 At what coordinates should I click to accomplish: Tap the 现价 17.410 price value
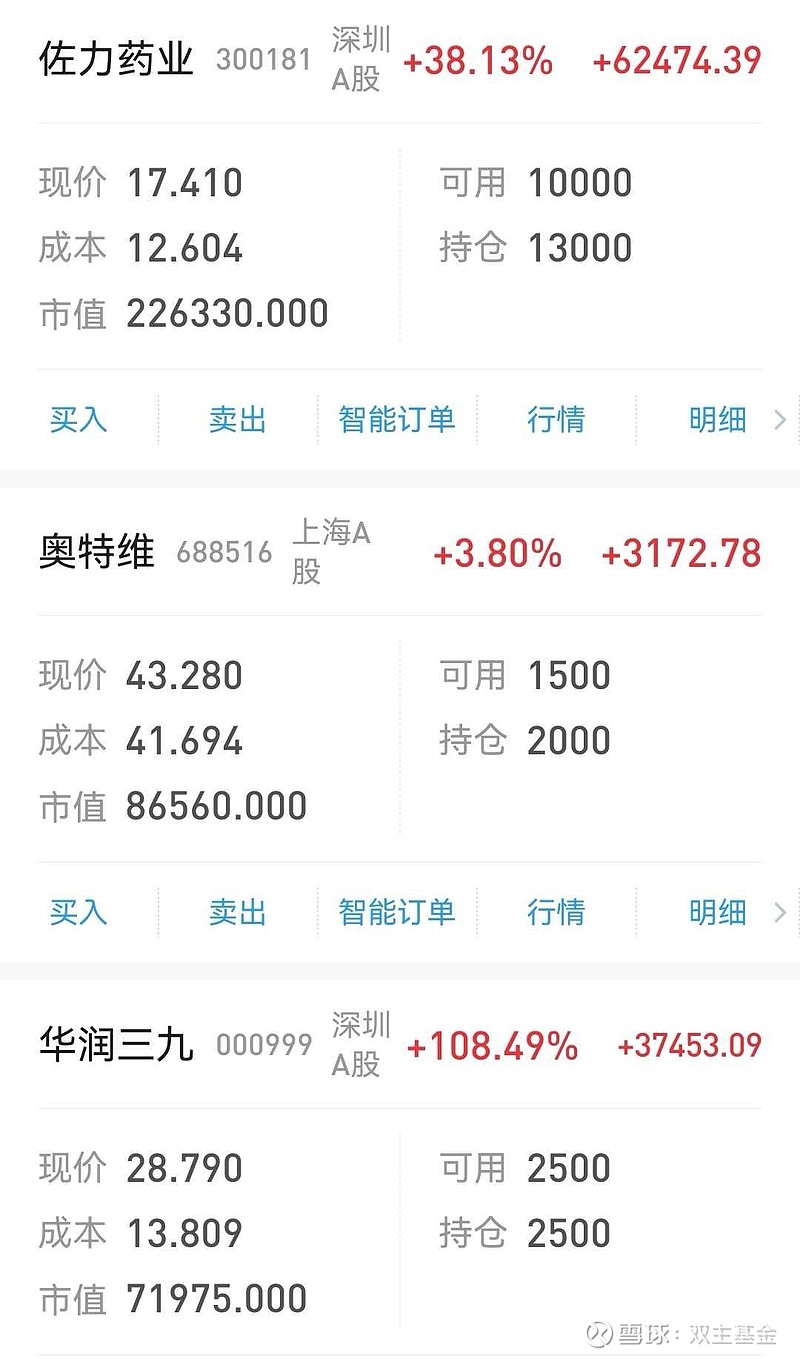186,182
